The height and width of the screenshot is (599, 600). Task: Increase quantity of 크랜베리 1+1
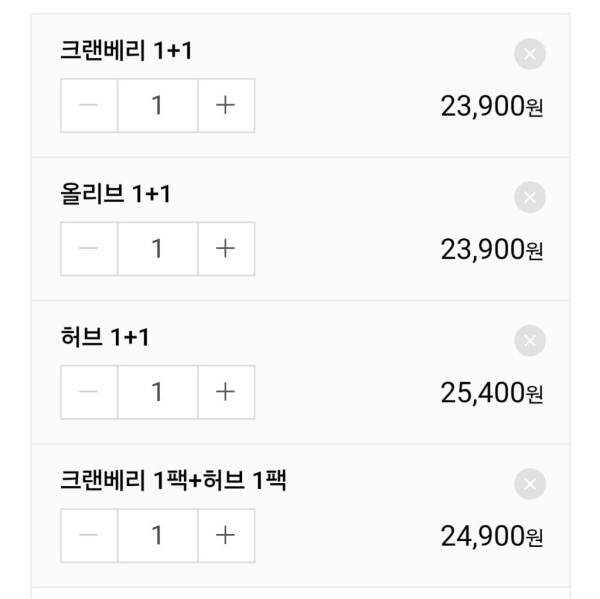[226, 105]
